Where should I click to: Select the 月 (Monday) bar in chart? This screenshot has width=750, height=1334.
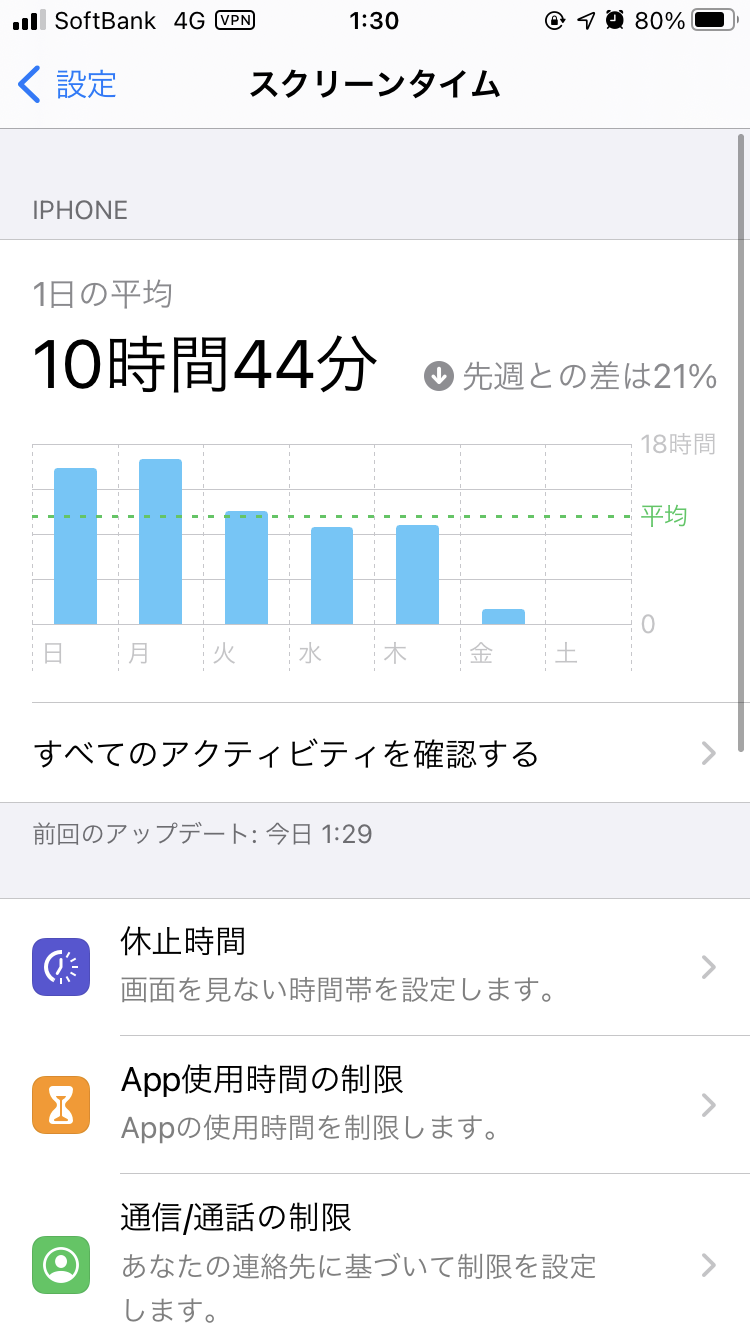coord(161,540)
